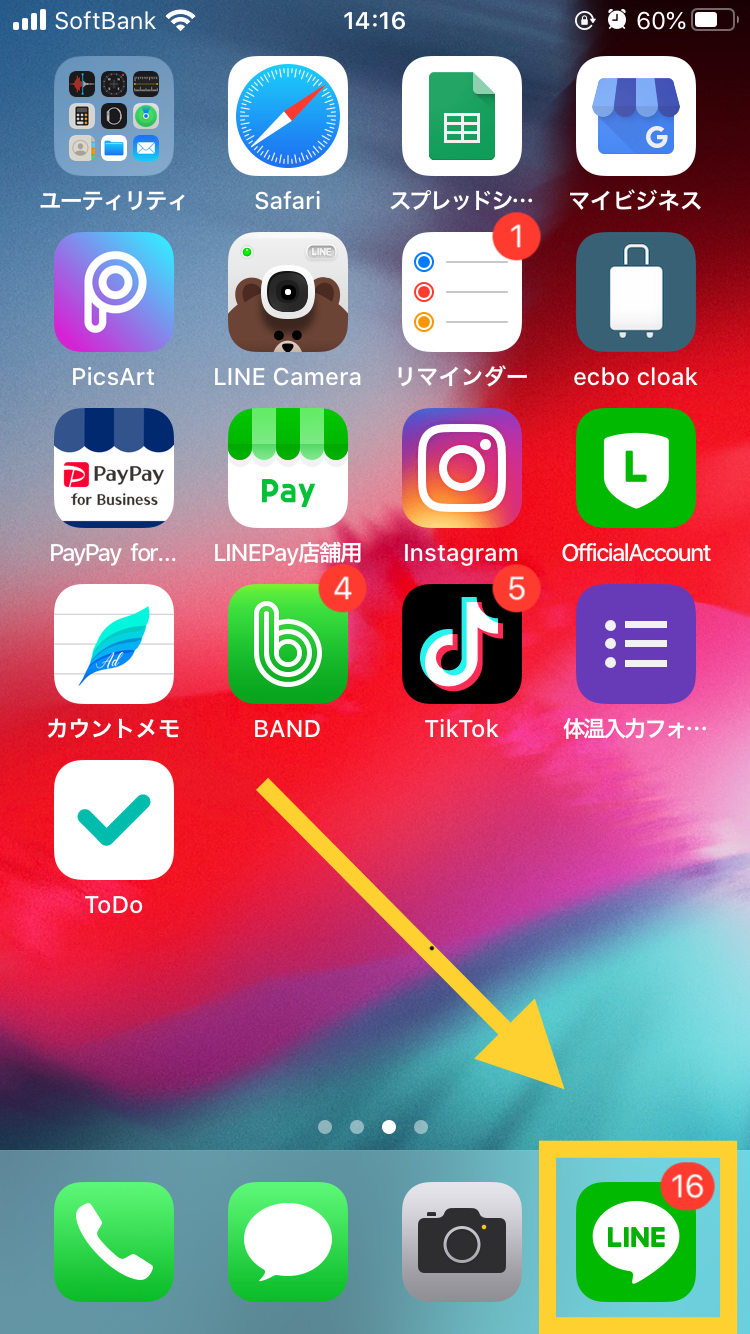Open PicsArt

pos(114,292)
